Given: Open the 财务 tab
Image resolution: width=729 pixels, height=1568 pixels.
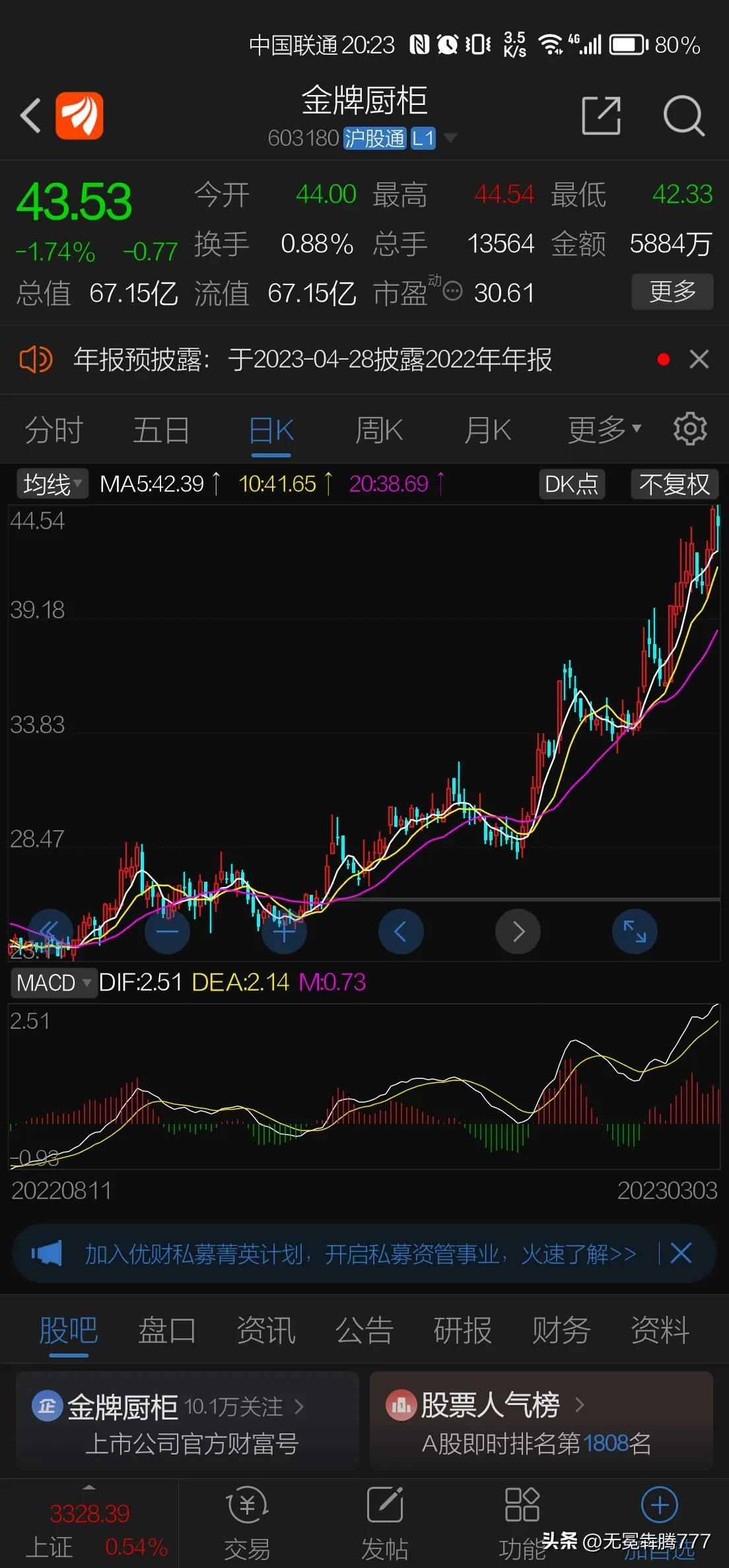Looking at the screenshot, I should 561,1330.
